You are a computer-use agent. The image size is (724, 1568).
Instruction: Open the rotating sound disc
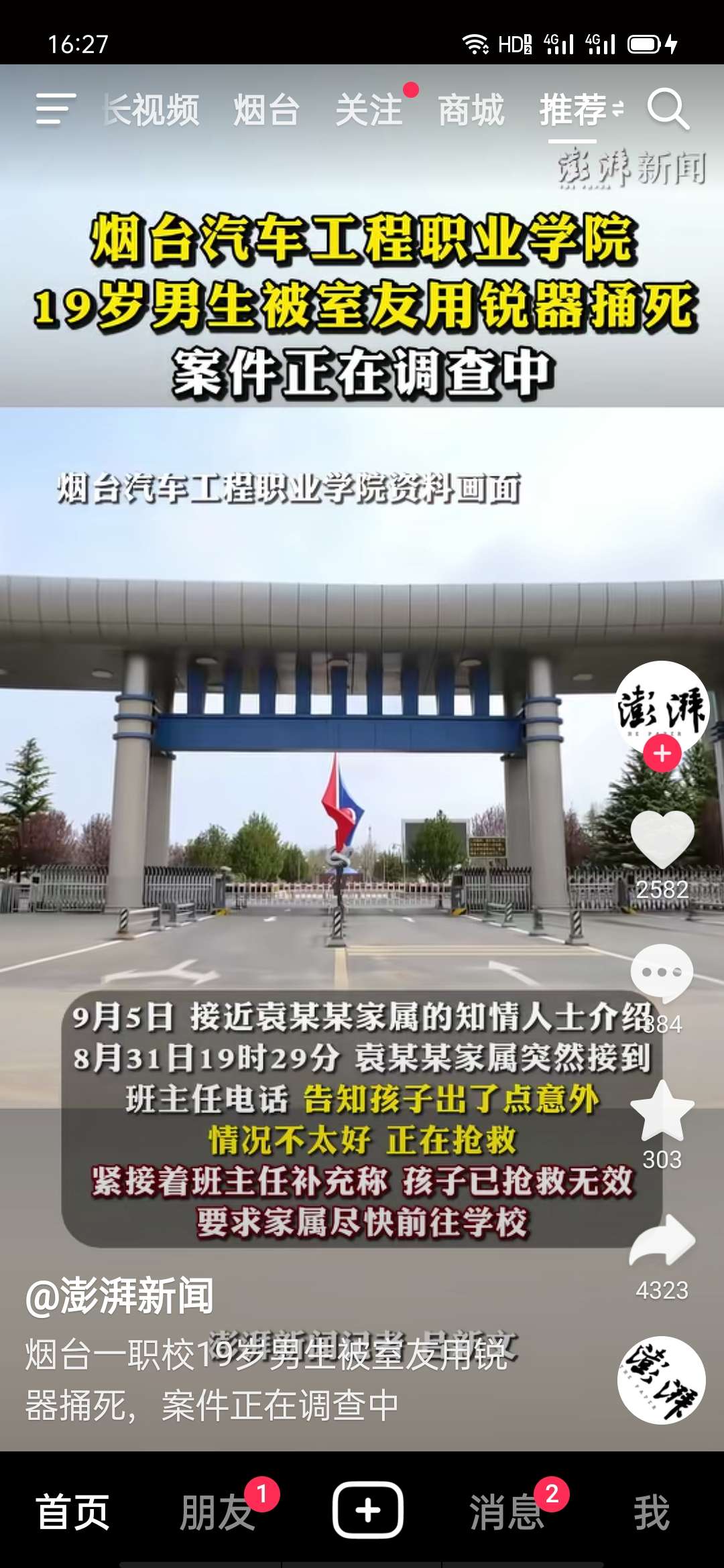662,1380
